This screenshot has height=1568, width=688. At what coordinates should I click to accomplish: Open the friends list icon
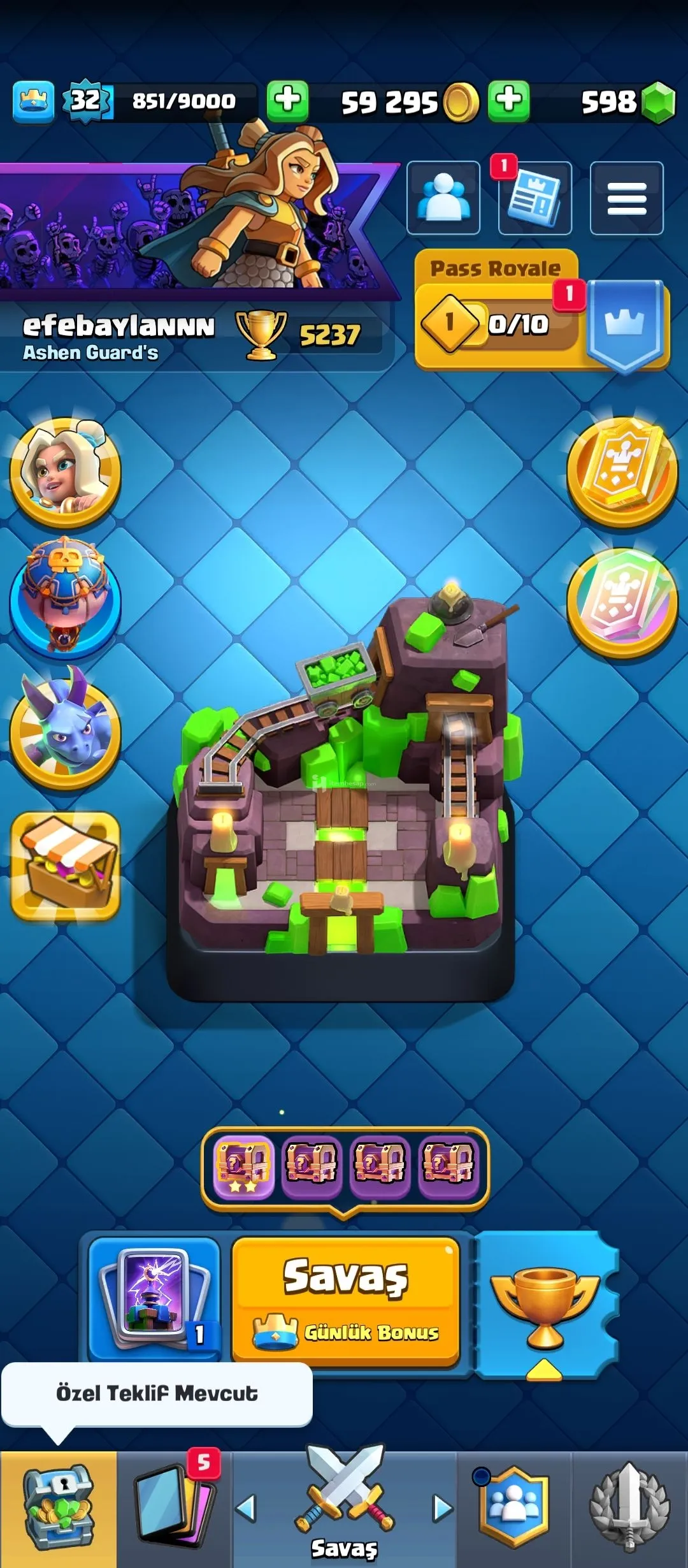point(443,198)
